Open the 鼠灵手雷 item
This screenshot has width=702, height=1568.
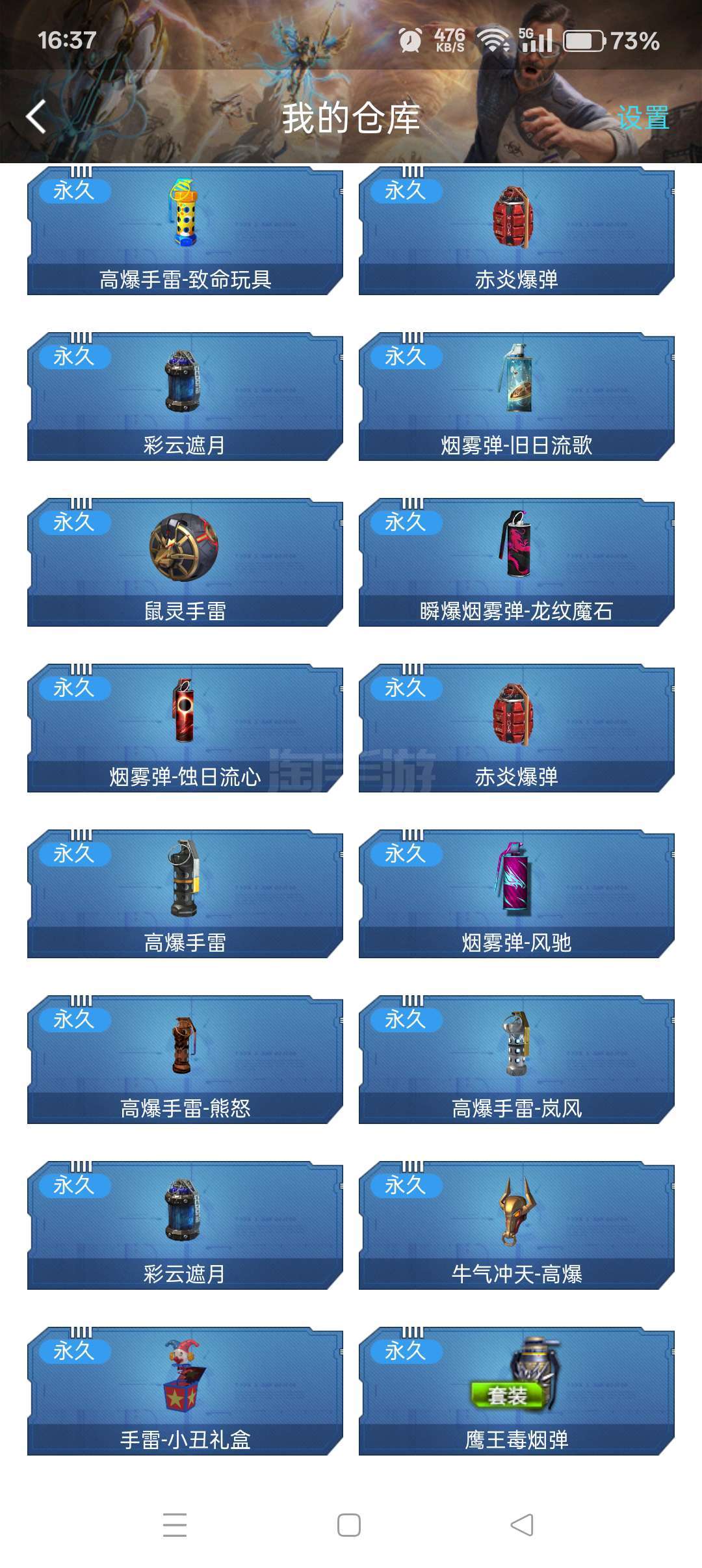pyautogui.click(x=185, y=563)
